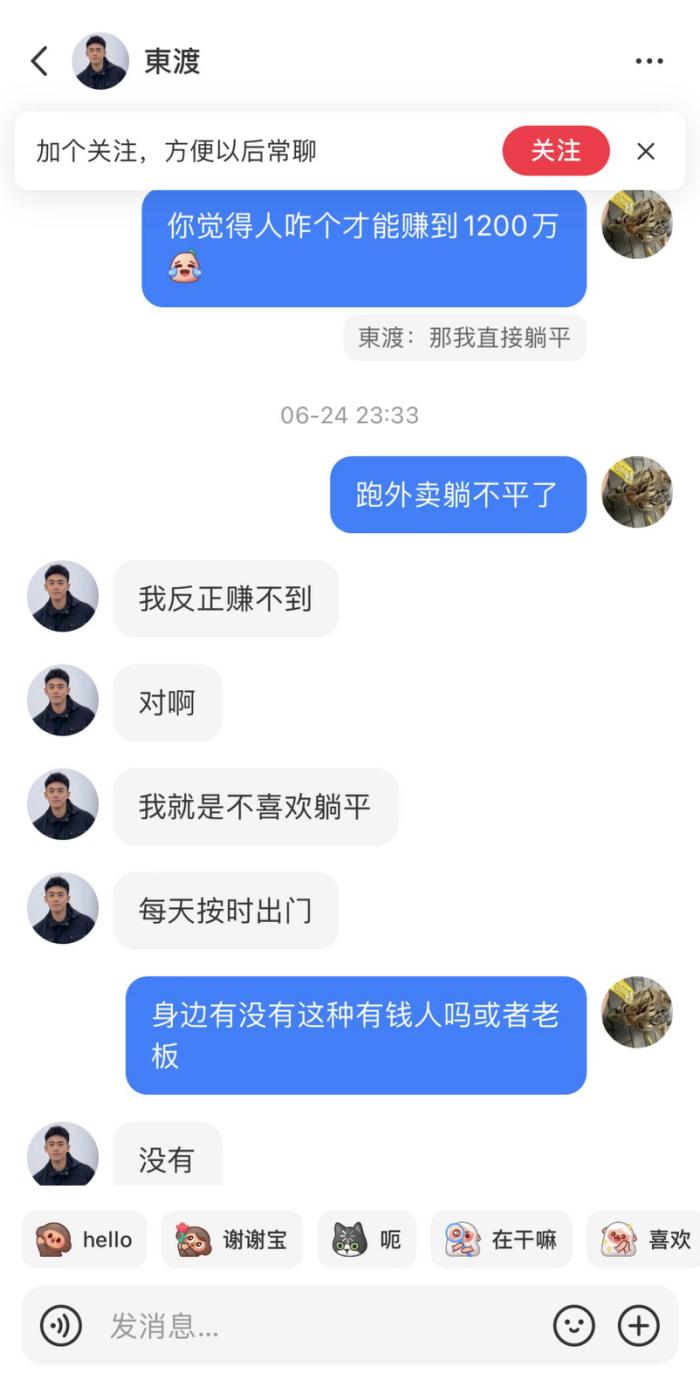Open the emoji picker
700x1394 pixels.
(574, 1327)
